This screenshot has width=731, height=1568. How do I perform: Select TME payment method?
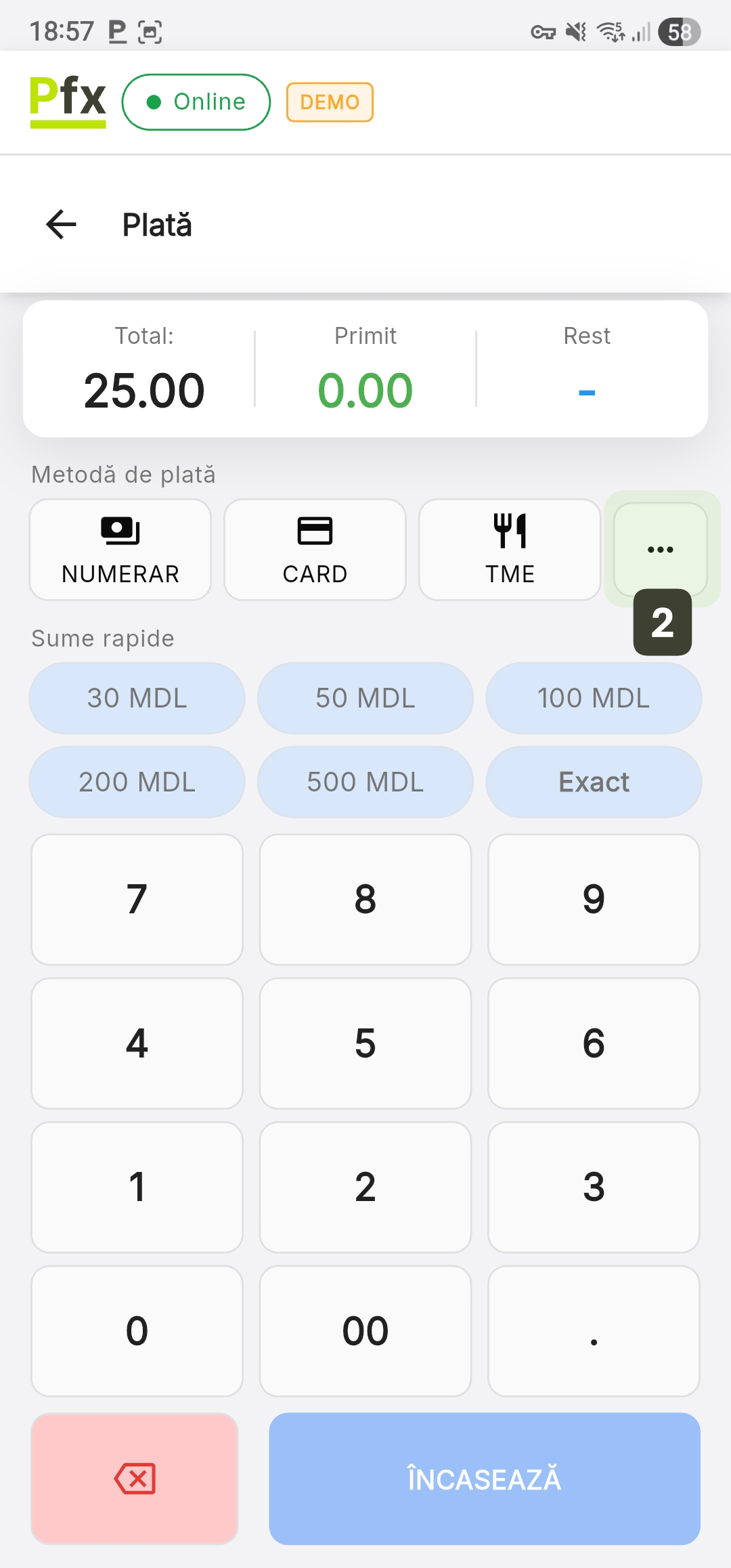510,550
